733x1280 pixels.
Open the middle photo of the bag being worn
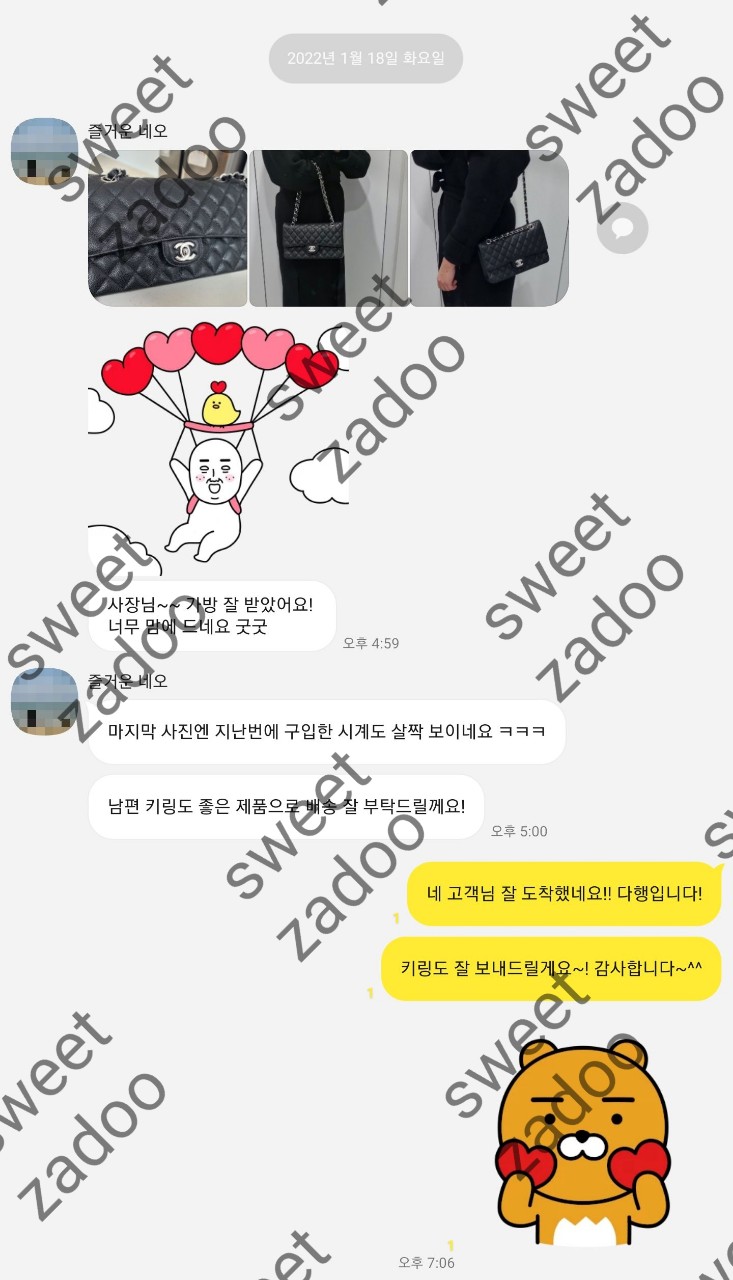pyautogui.click(x=328, y=228)
